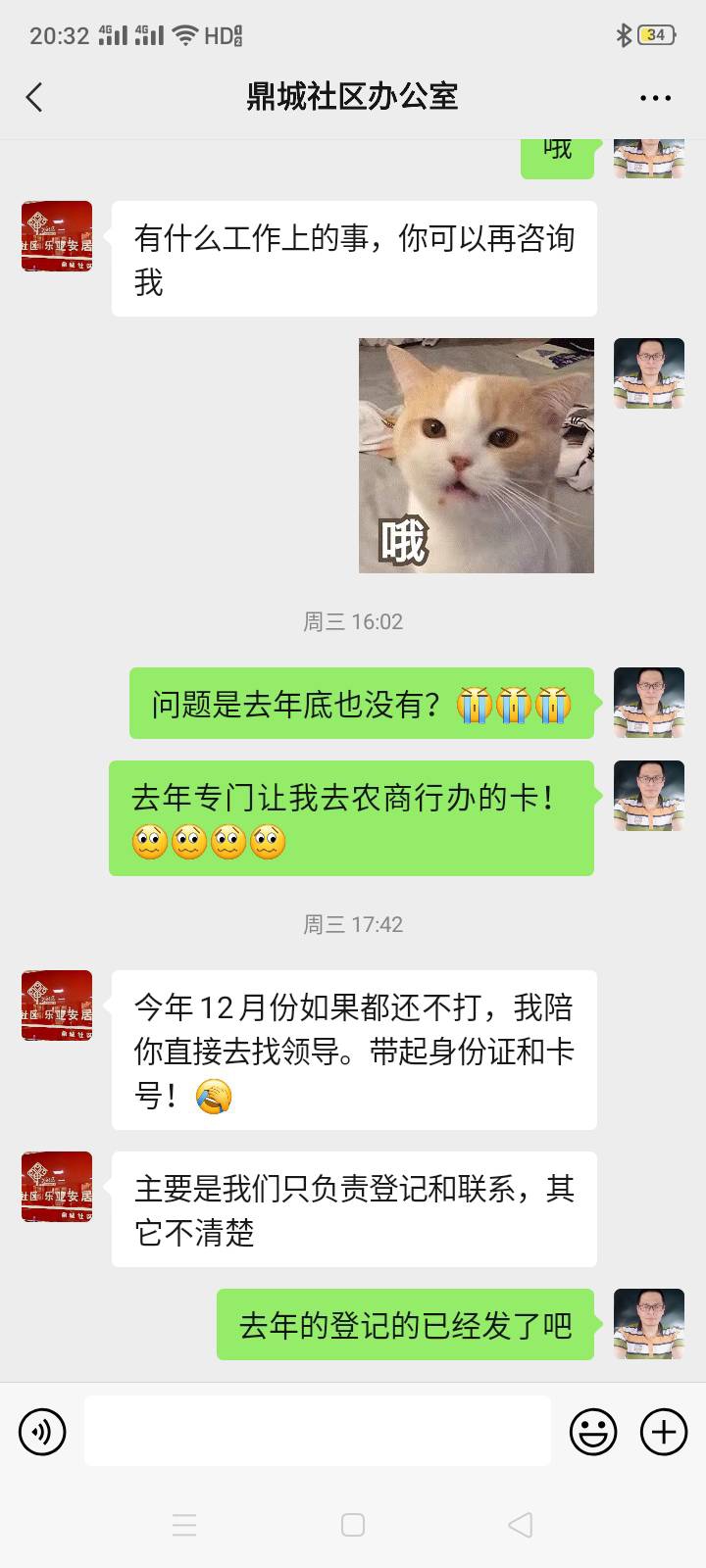Image resolution: width=706 pixels, height=1568 pixels.
Task: Go back from 鼎城社区办公室 chat
Action: [34, 97]
